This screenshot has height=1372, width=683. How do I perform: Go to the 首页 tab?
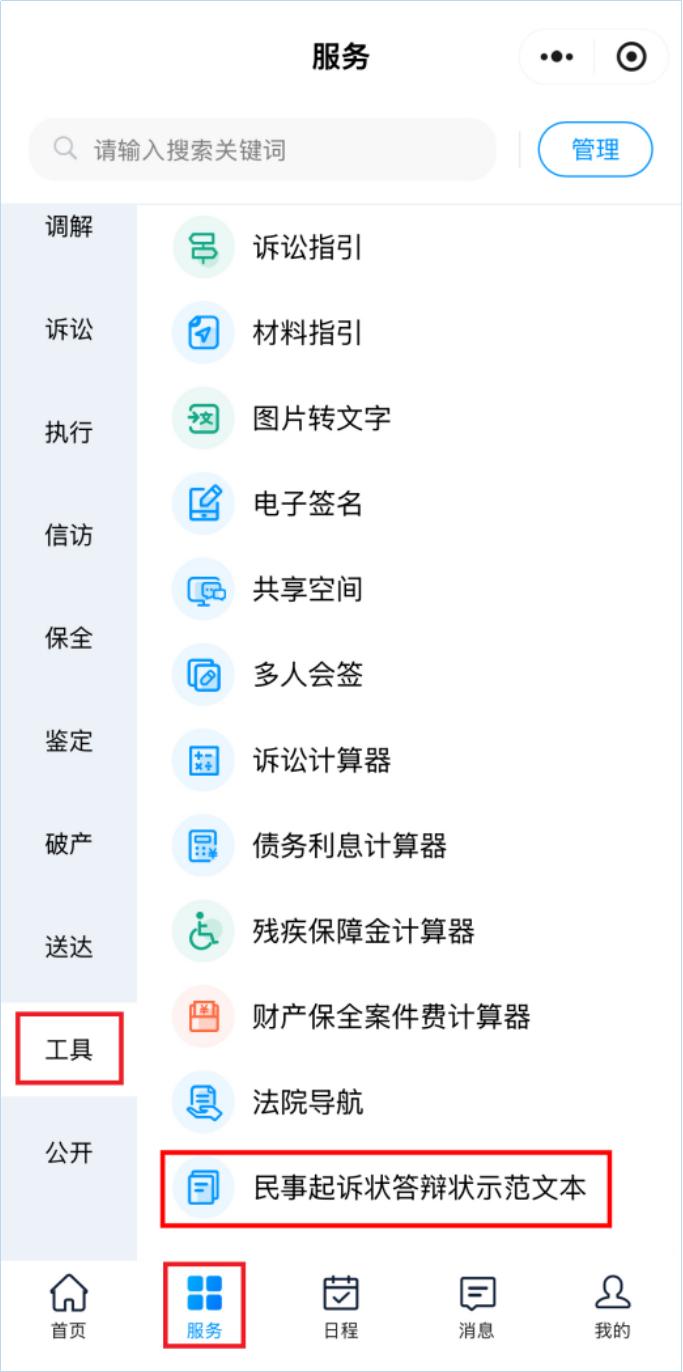pos(68,1307)
